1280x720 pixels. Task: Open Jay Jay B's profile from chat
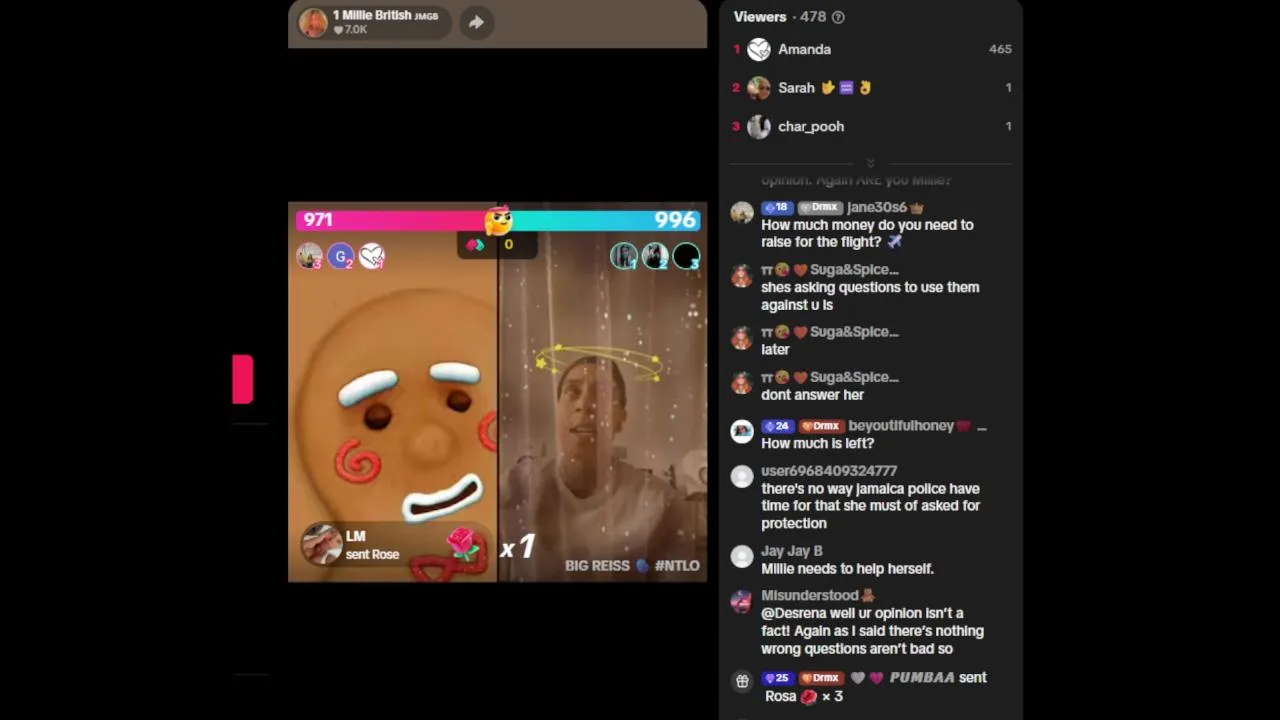click(791, 551)
